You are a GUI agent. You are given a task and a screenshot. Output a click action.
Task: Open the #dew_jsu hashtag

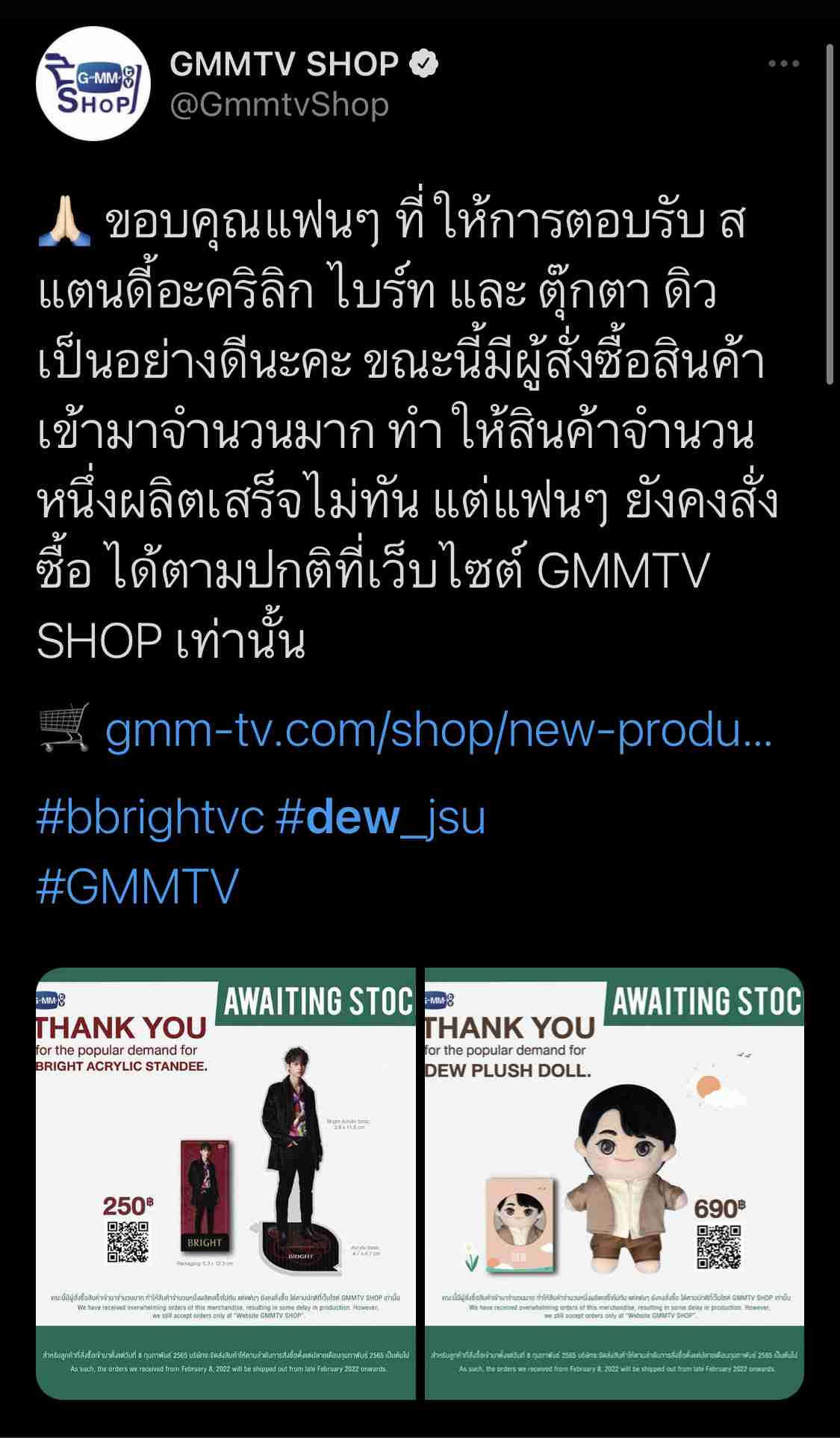(x=381, y=818)
